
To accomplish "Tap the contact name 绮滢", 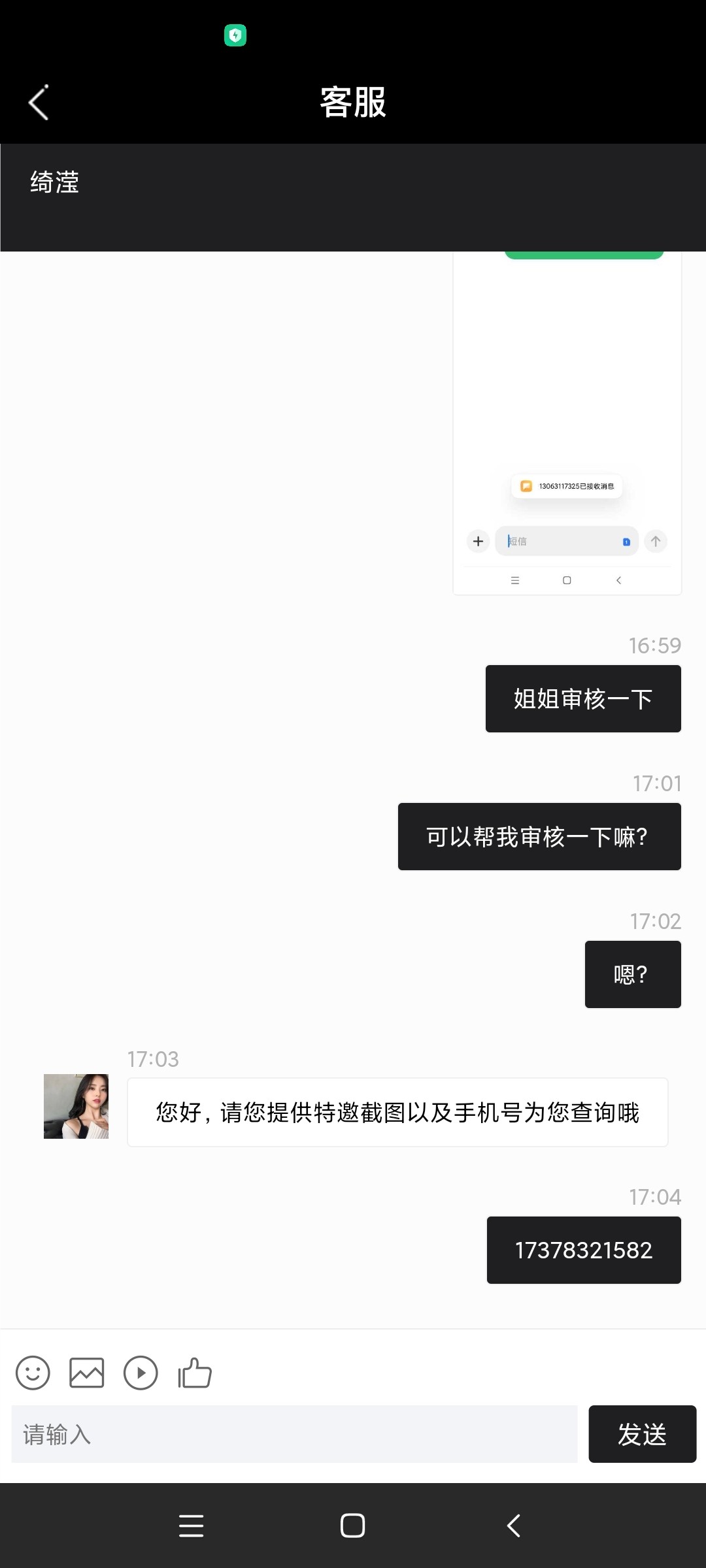I will 54,183.
